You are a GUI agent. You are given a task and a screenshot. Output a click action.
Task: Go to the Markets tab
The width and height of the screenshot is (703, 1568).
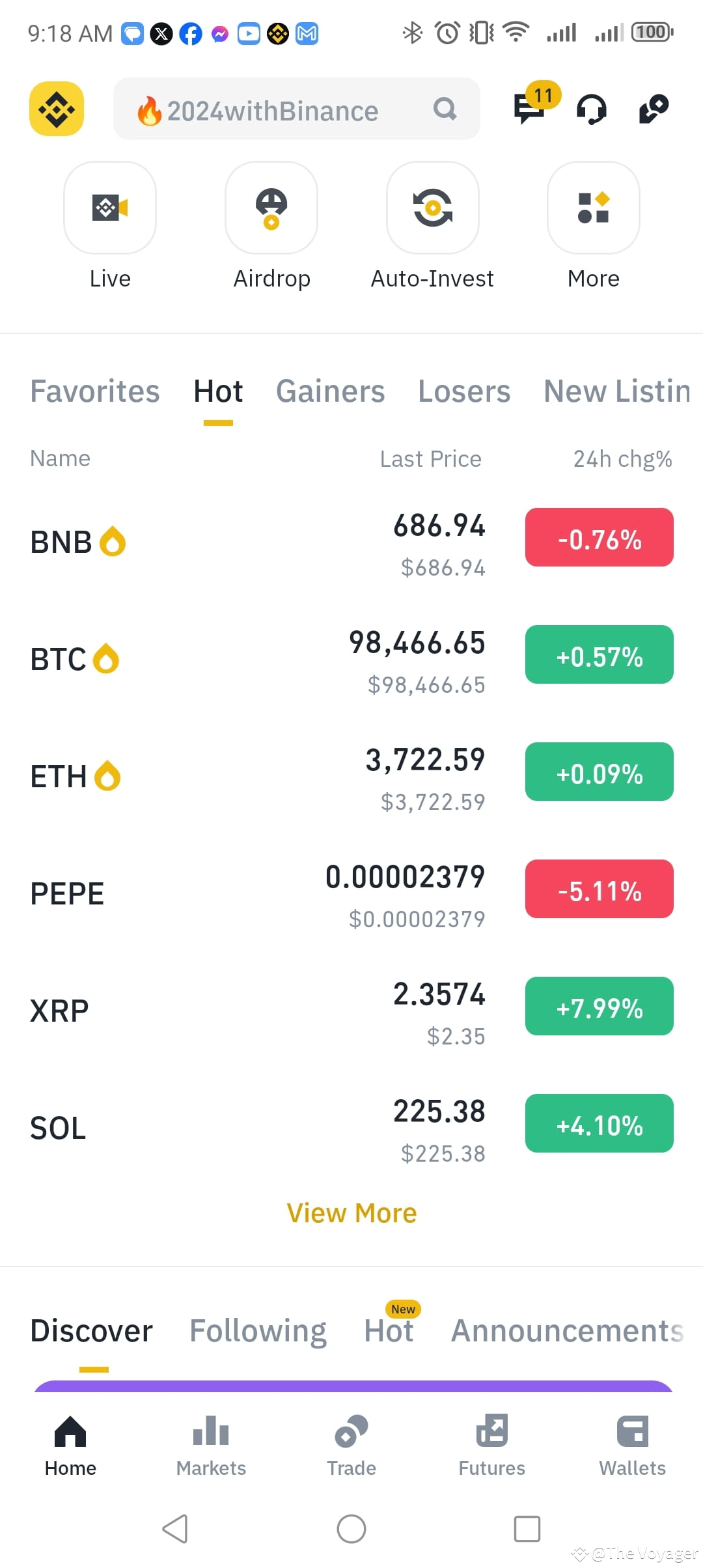(211, 1446)
